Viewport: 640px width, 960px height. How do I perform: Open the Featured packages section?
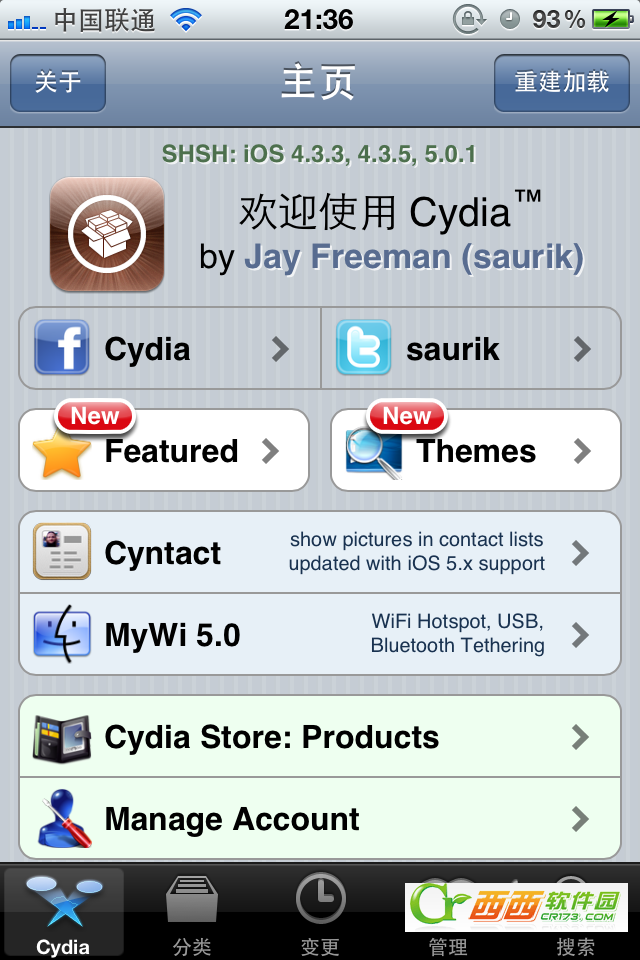(164, 451)
